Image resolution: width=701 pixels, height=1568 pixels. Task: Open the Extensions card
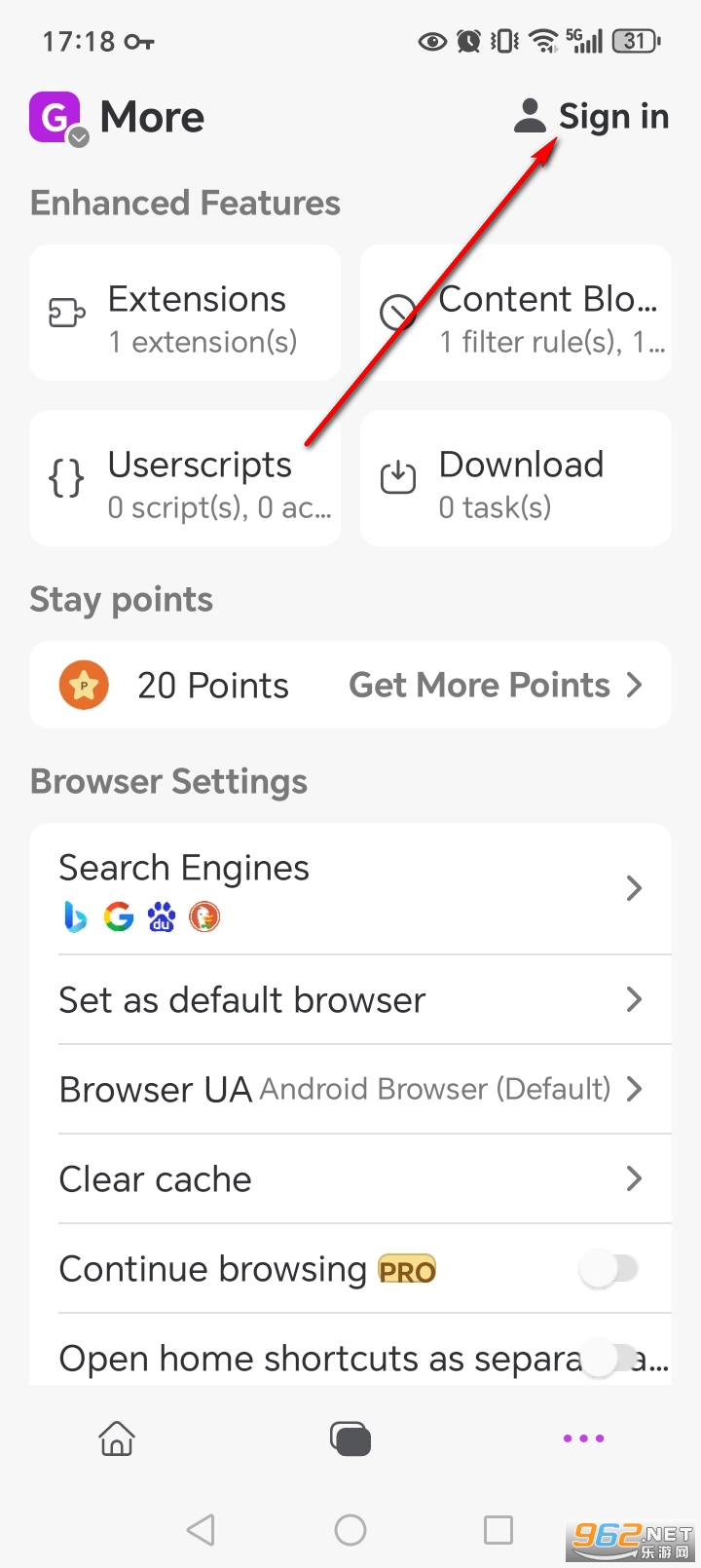[185, 314]
